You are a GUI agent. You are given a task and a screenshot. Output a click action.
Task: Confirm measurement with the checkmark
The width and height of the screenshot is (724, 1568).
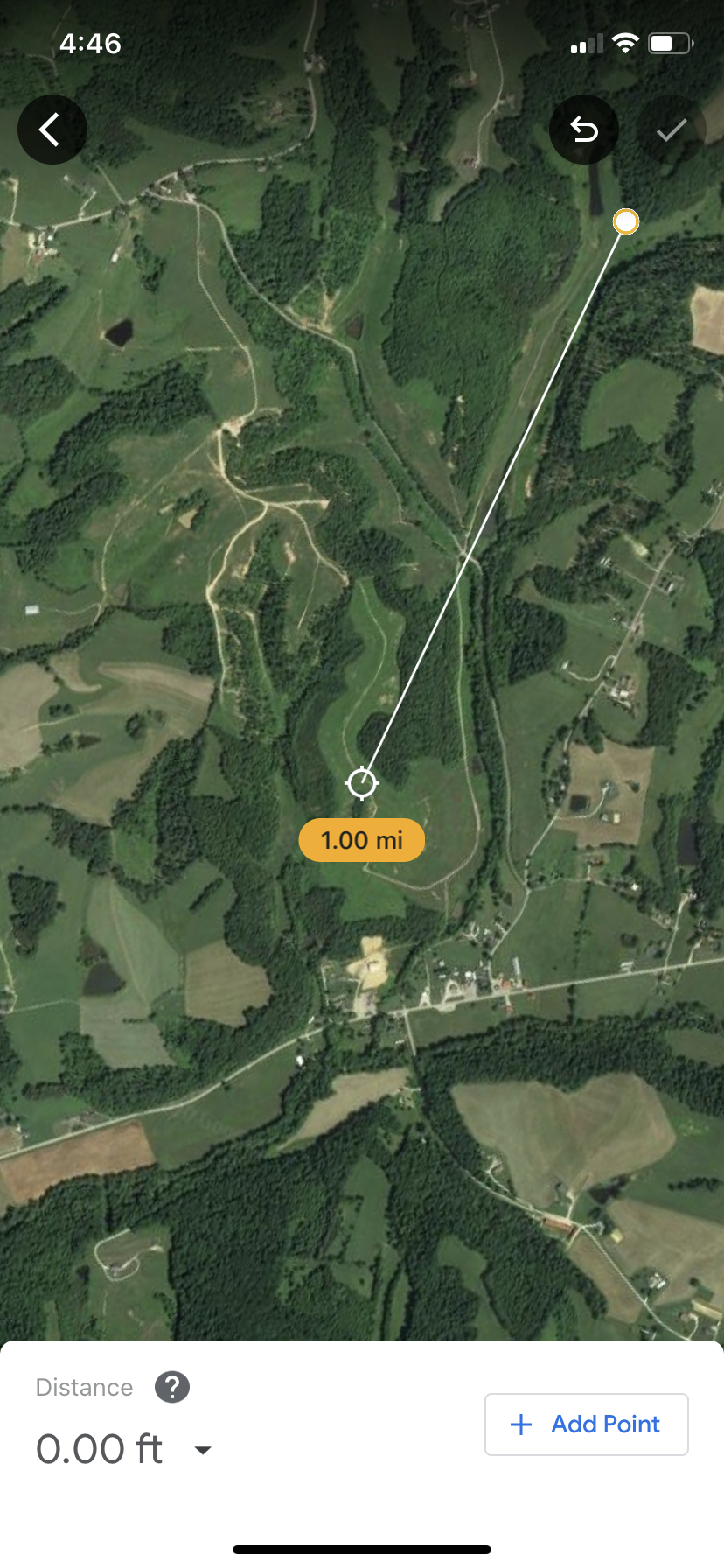(x=672, y=129)
